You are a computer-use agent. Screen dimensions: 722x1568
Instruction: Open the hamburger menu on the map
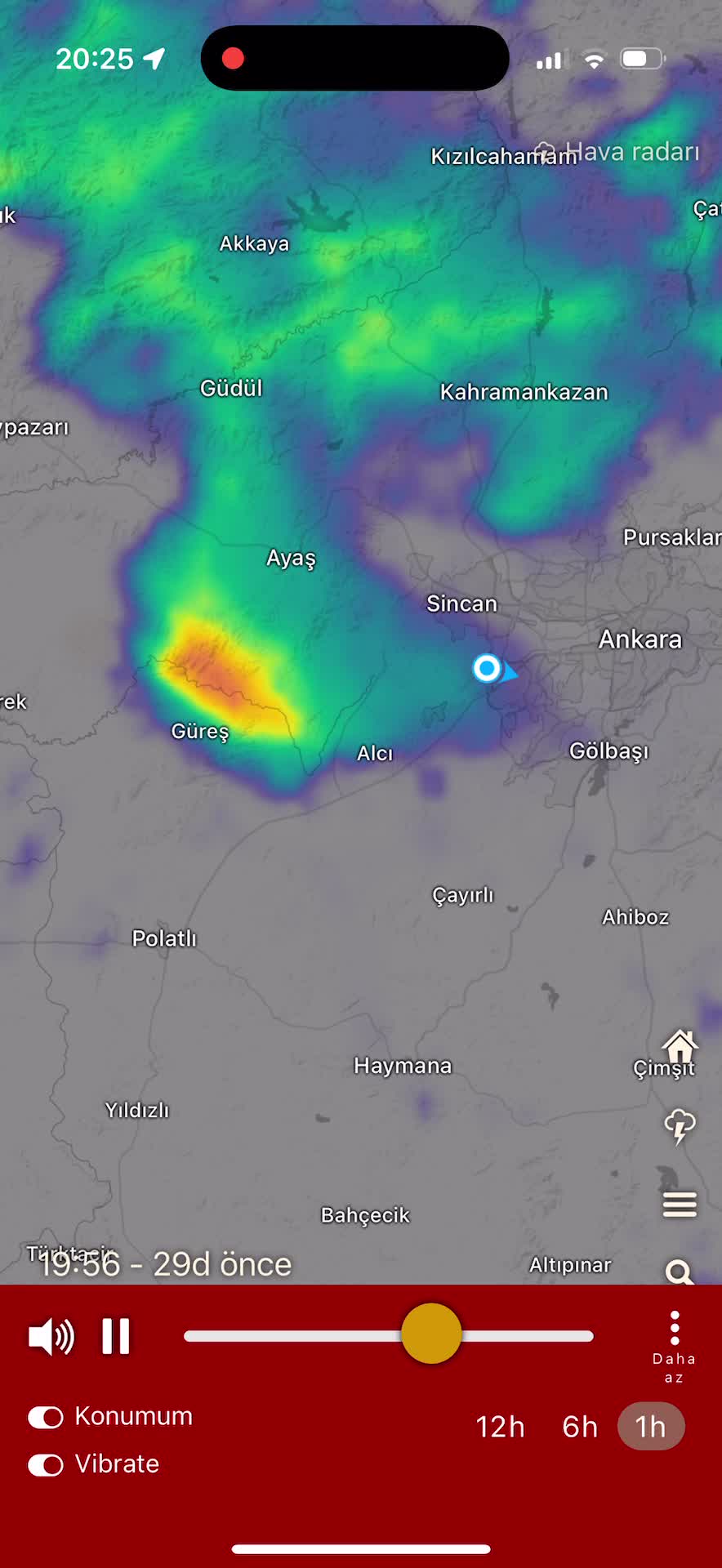point(680,1204)
